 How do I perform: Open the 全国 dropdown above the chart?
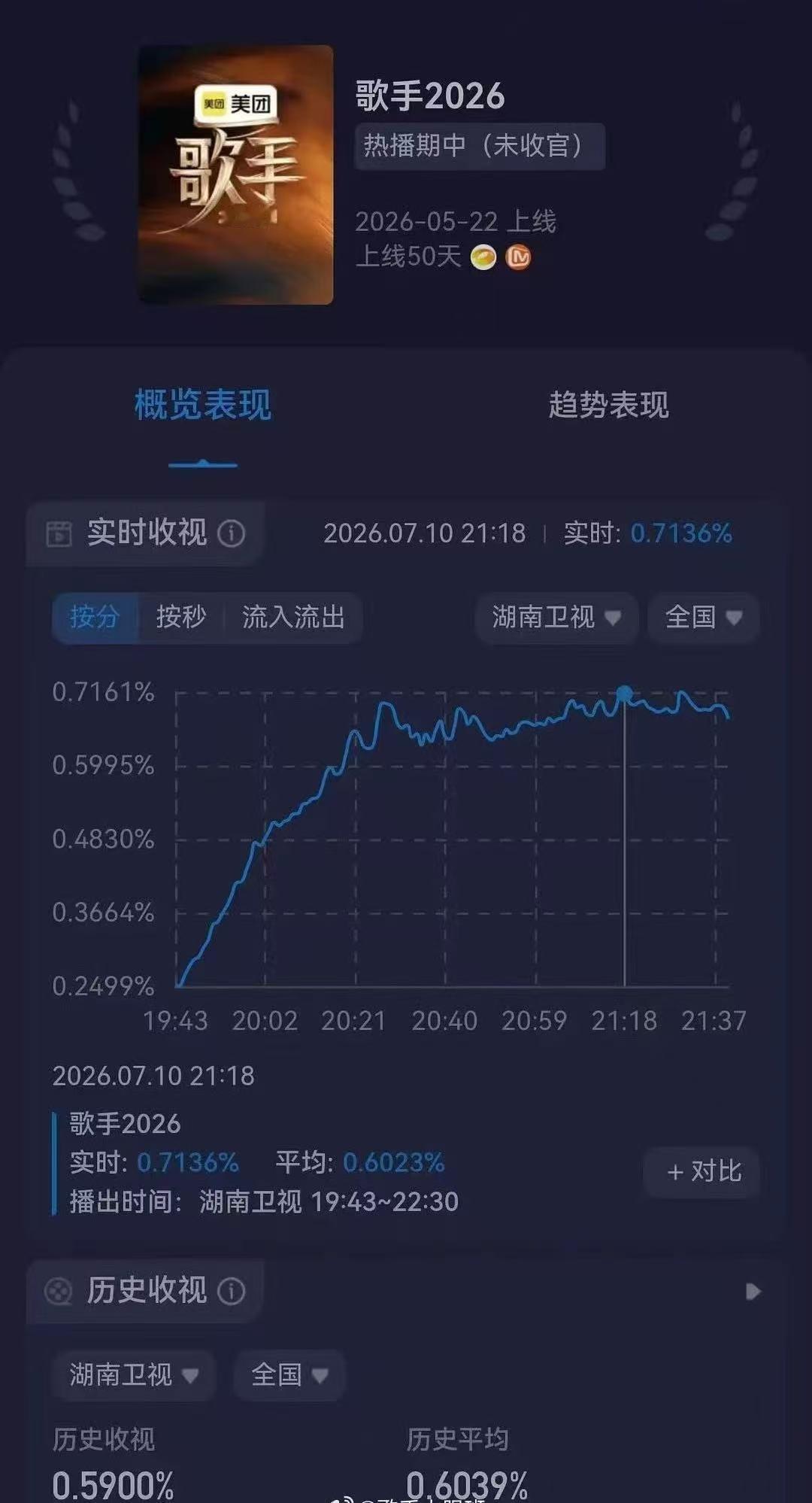pyautogui.click(x=704, y=618)
